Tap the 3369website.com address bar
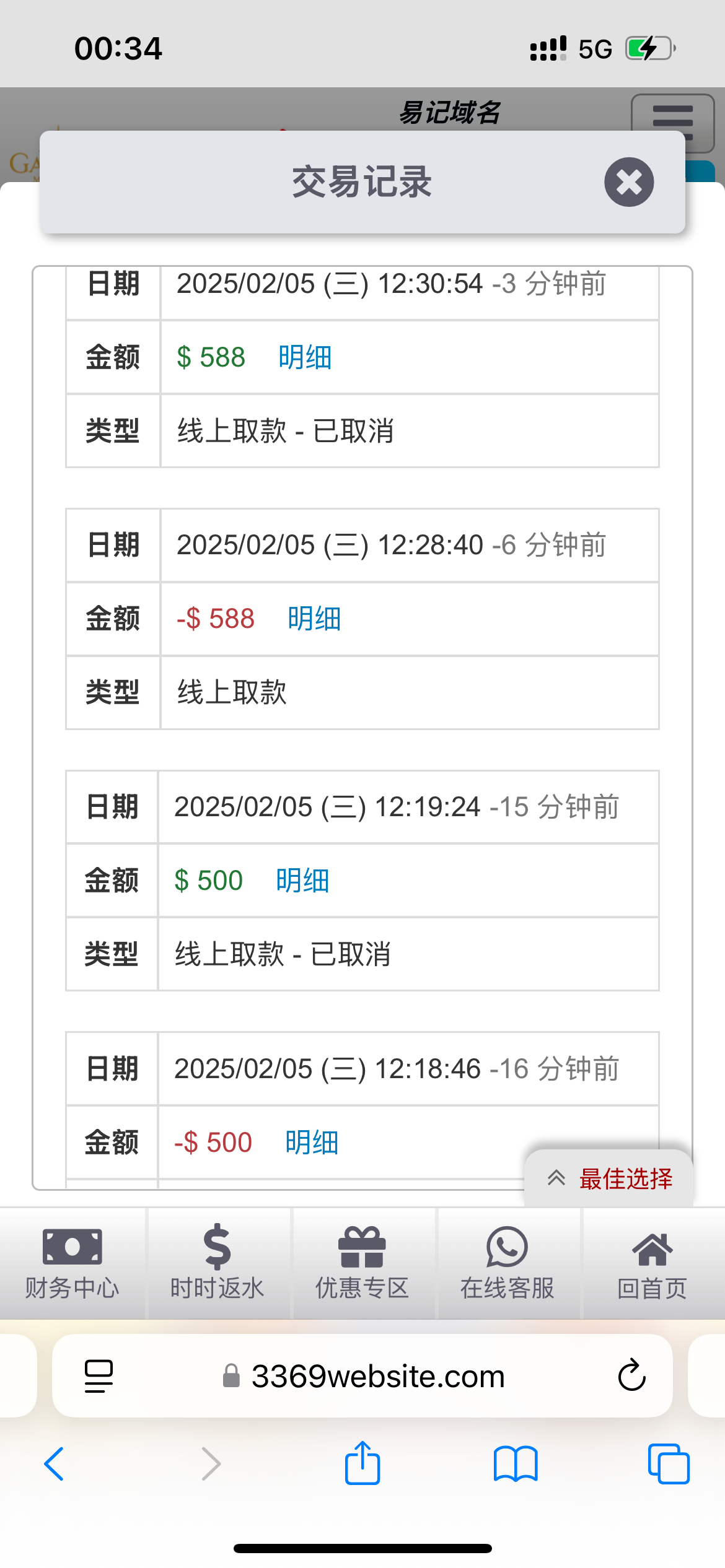The image size is (725, 1568). pyautogui.click(x=378, y=1377)
